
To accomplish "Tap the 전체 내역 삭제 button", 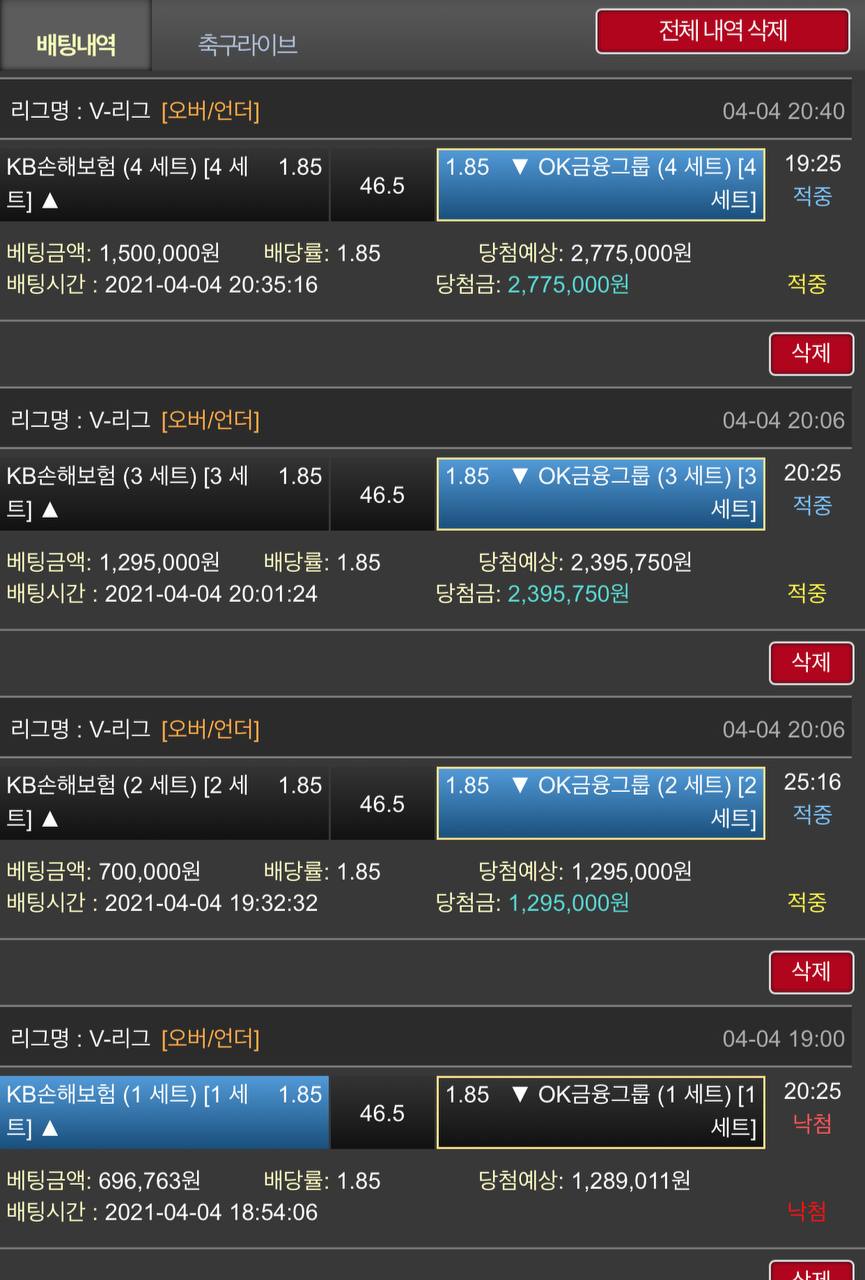I will (722, 31).
